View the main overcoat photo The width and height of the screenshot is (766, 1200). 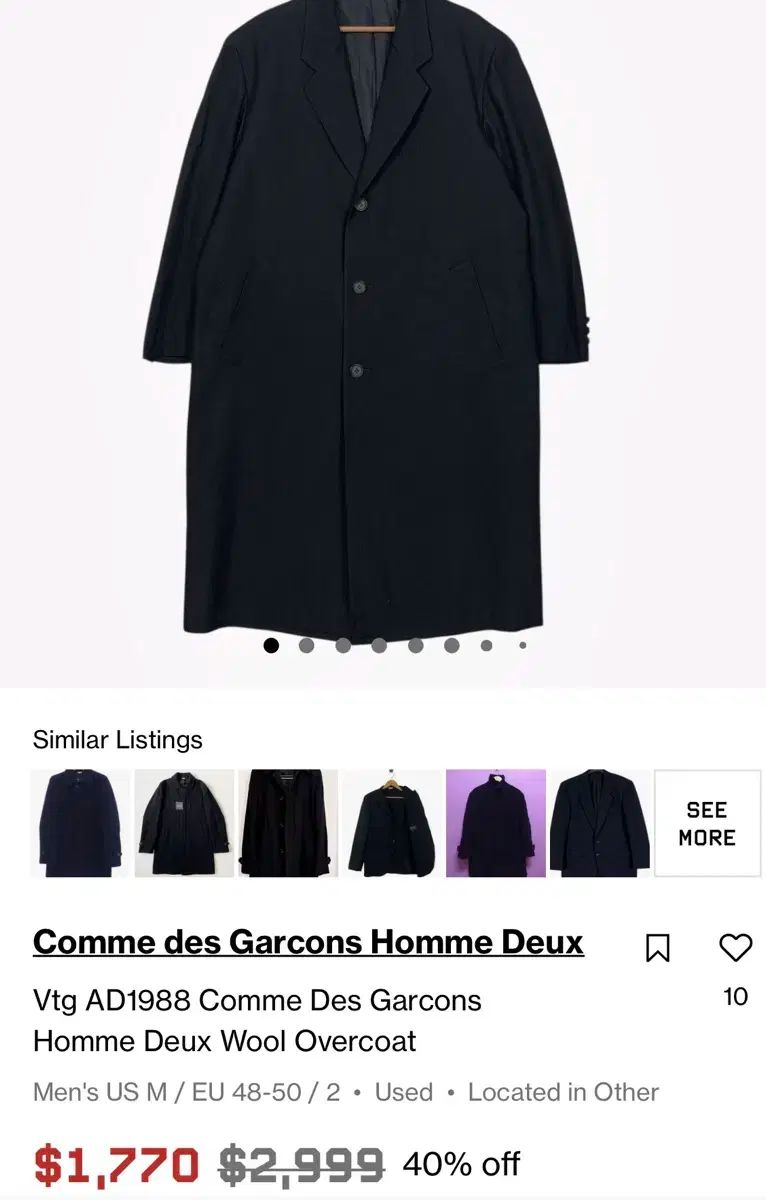[365, 320]
